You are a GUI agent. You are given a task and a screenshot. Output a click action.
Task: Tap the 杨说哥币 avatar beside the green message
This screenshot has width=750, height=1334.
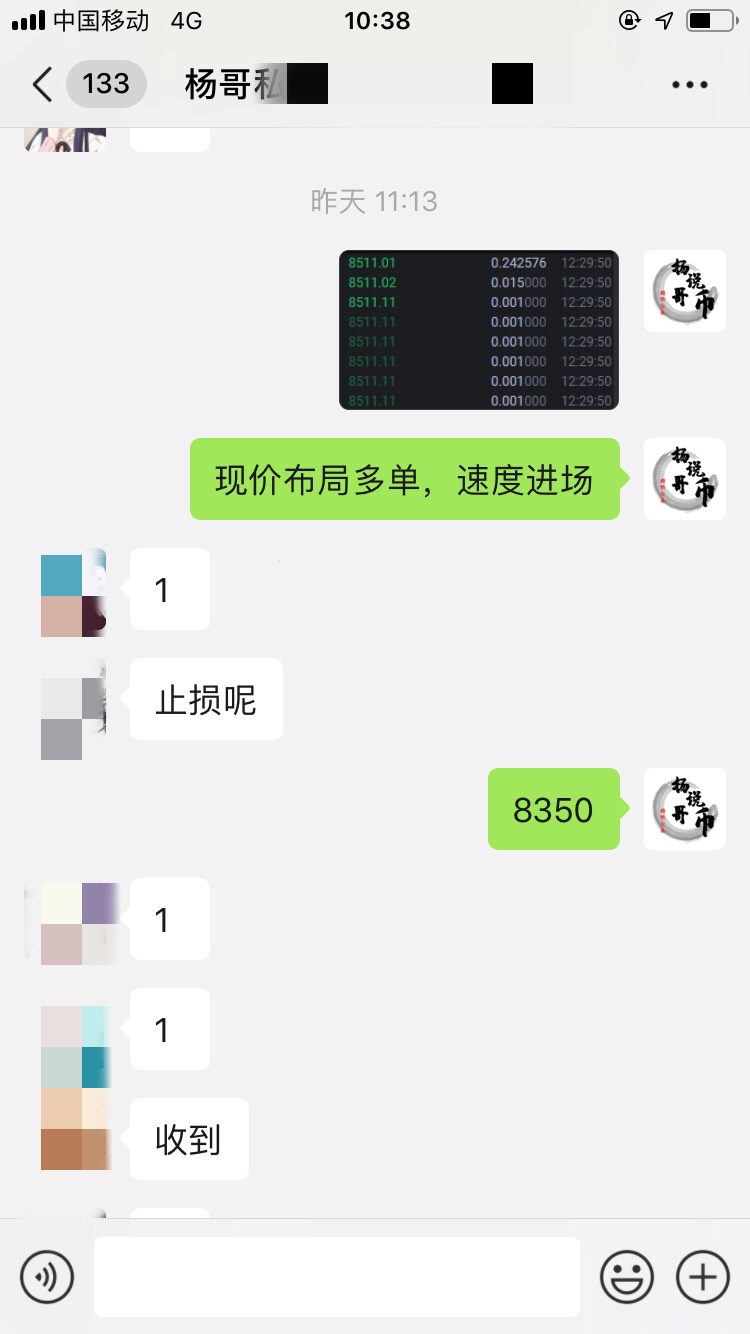pyautogui.click(x=684, y=480)
